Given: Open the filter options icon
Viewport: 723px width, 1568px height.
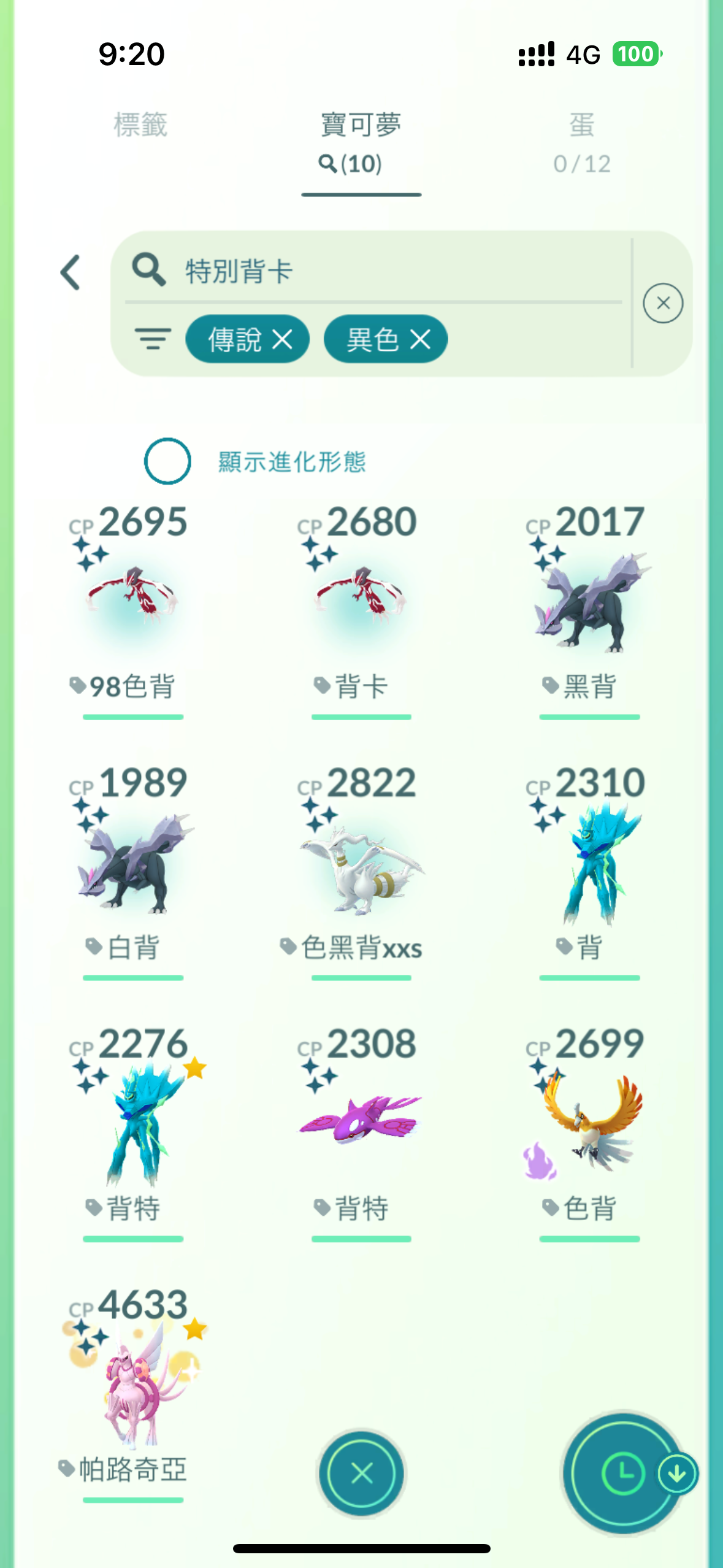Looking at the screenshot, I should [153, 339].
